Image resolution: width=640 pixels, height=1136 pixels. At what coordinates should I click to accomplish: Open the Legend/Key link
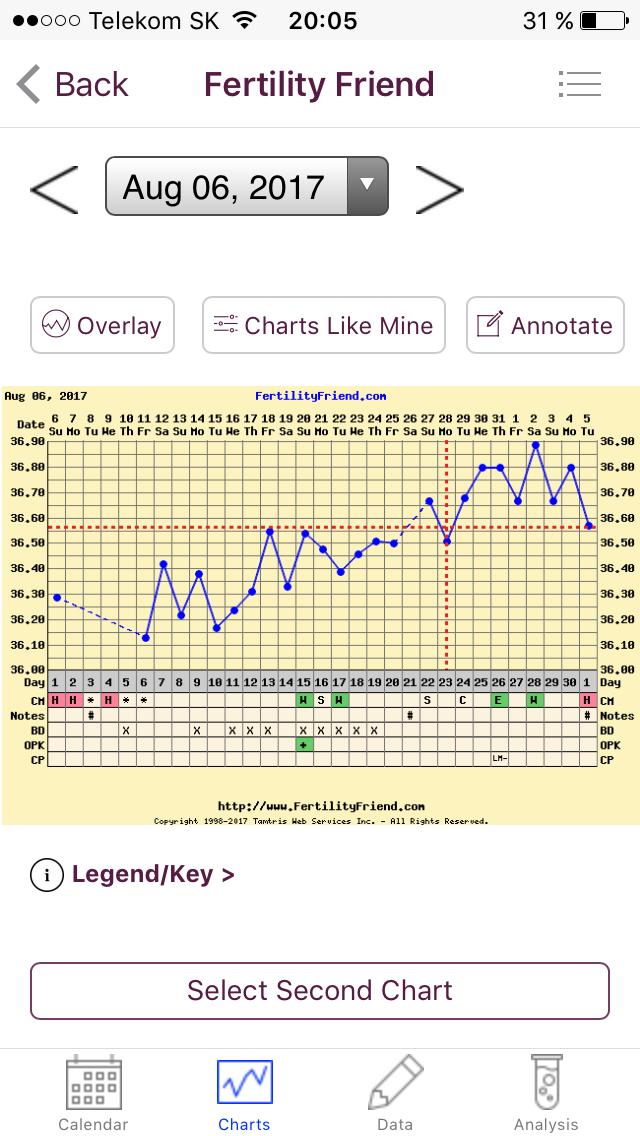tap(134, 875)
